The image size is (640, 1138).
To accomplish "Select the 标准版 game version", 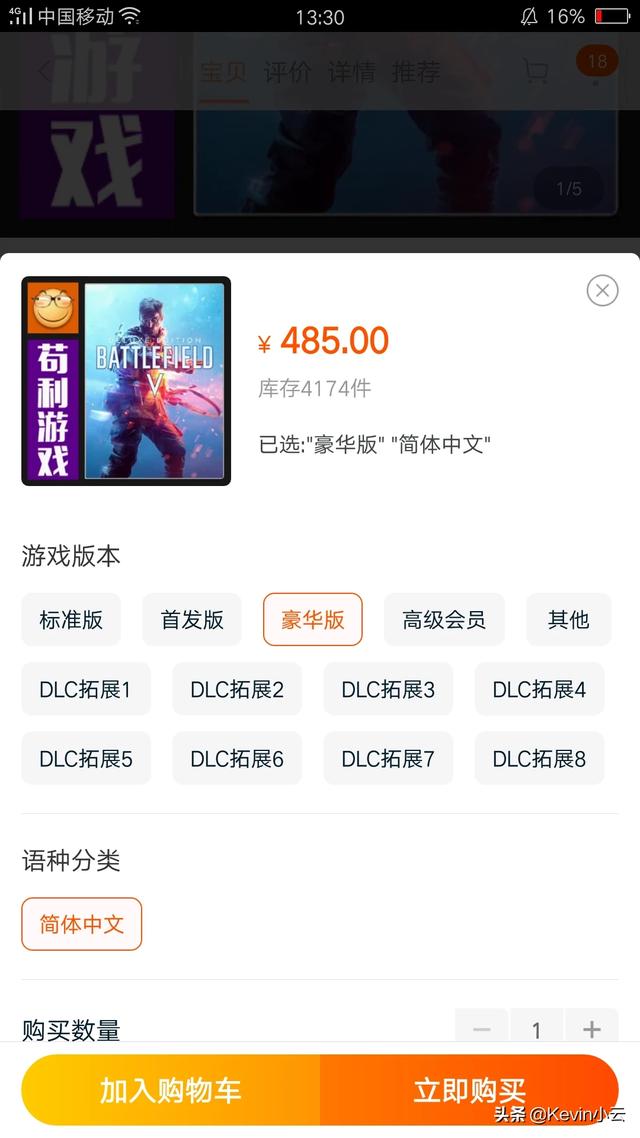I will pos(71,619).
